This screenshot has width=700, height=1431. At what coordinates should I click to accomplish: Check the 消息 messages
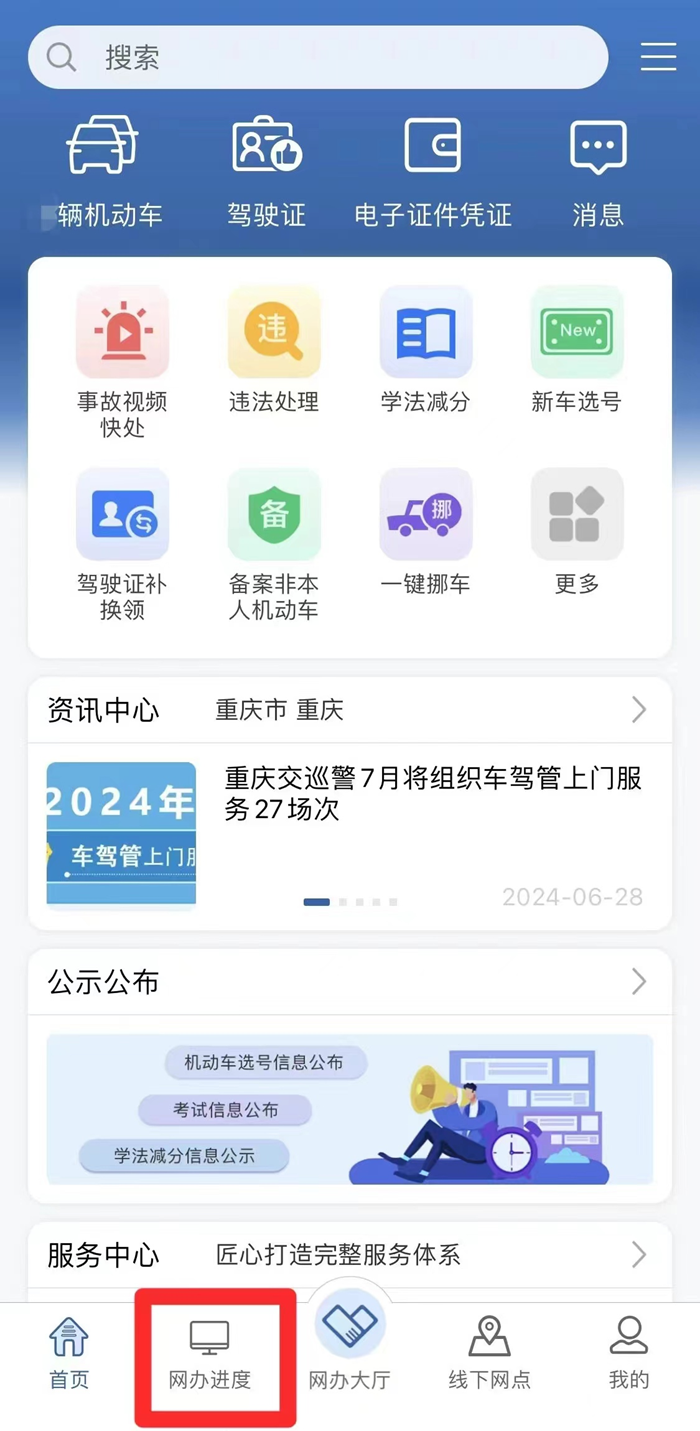point(598,170)
